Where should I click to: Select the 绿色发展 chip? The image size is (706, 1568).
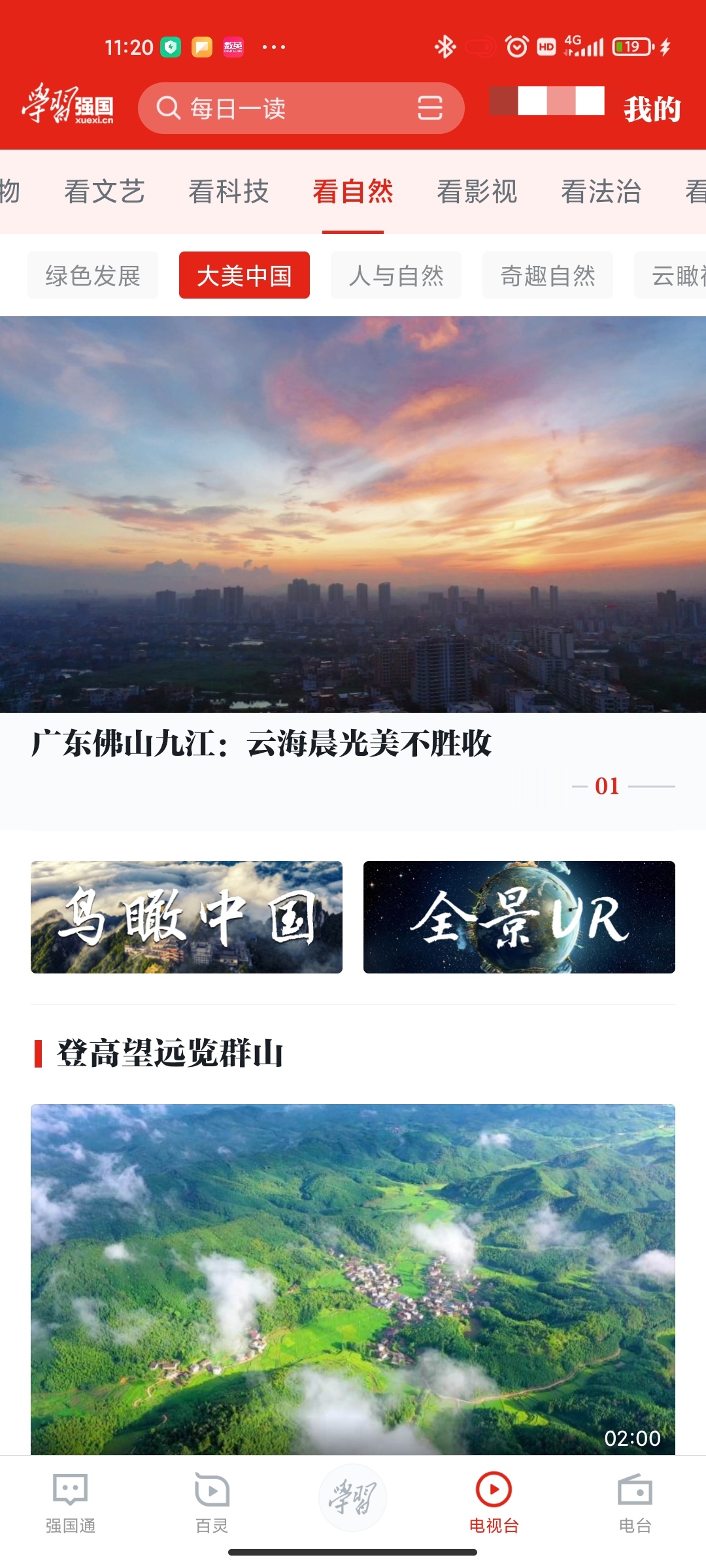point(93,275)
